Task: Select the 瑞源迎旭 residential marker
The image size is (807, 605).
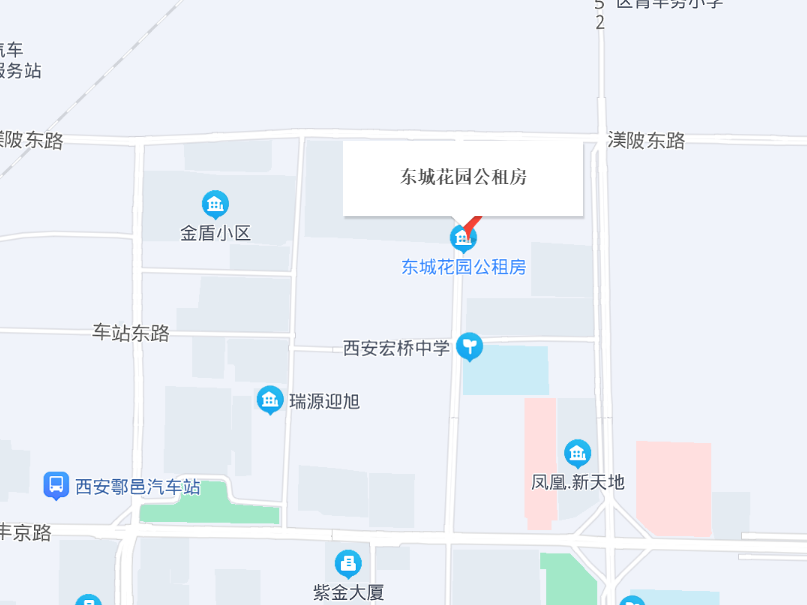Action: (270, 400)
